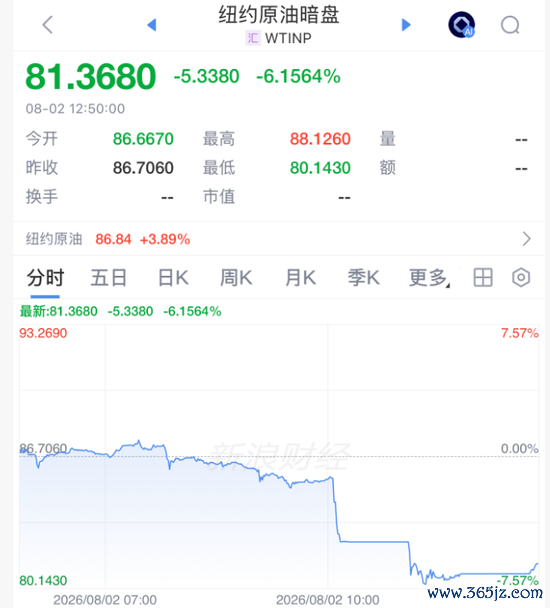The height and width of the screenshot is (608, 550).
Task: Open the AI assistant icon
Action: coord(462,25)
